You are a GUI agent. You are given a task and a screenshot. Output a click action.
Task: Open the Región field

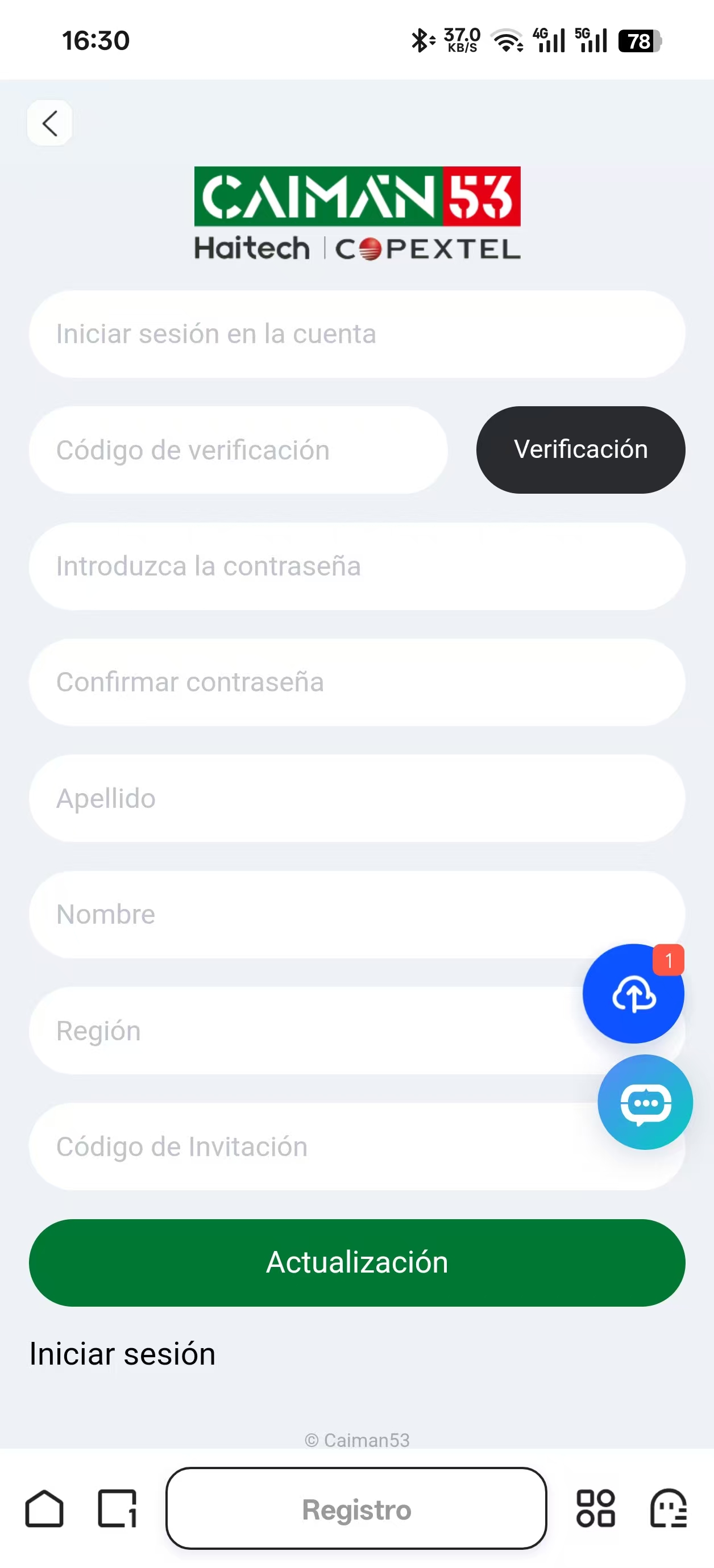pyautogui.click(x=305, y=1031)
